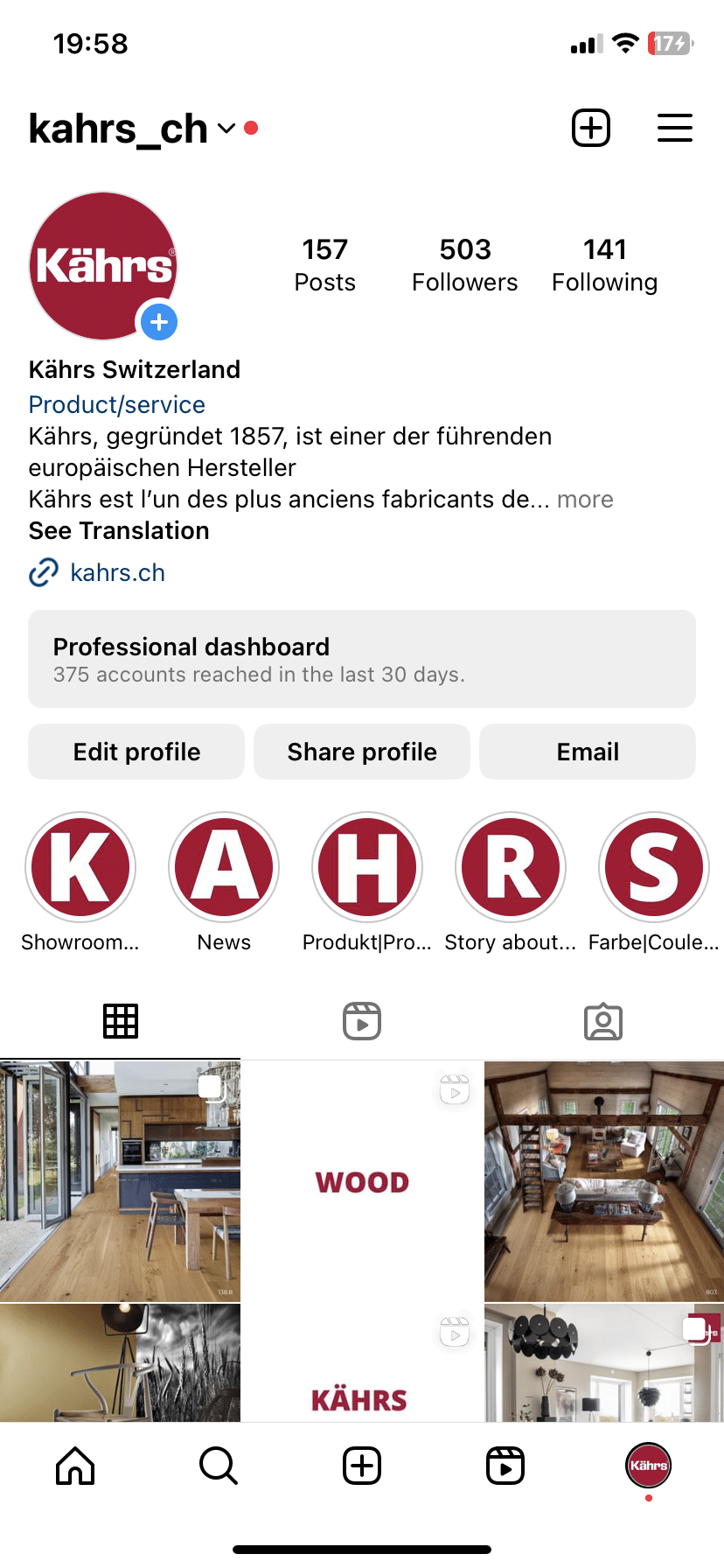Screen dimensions: 724x1568
Task: Select the posts grid tab
Action: tap(120, 1020)
